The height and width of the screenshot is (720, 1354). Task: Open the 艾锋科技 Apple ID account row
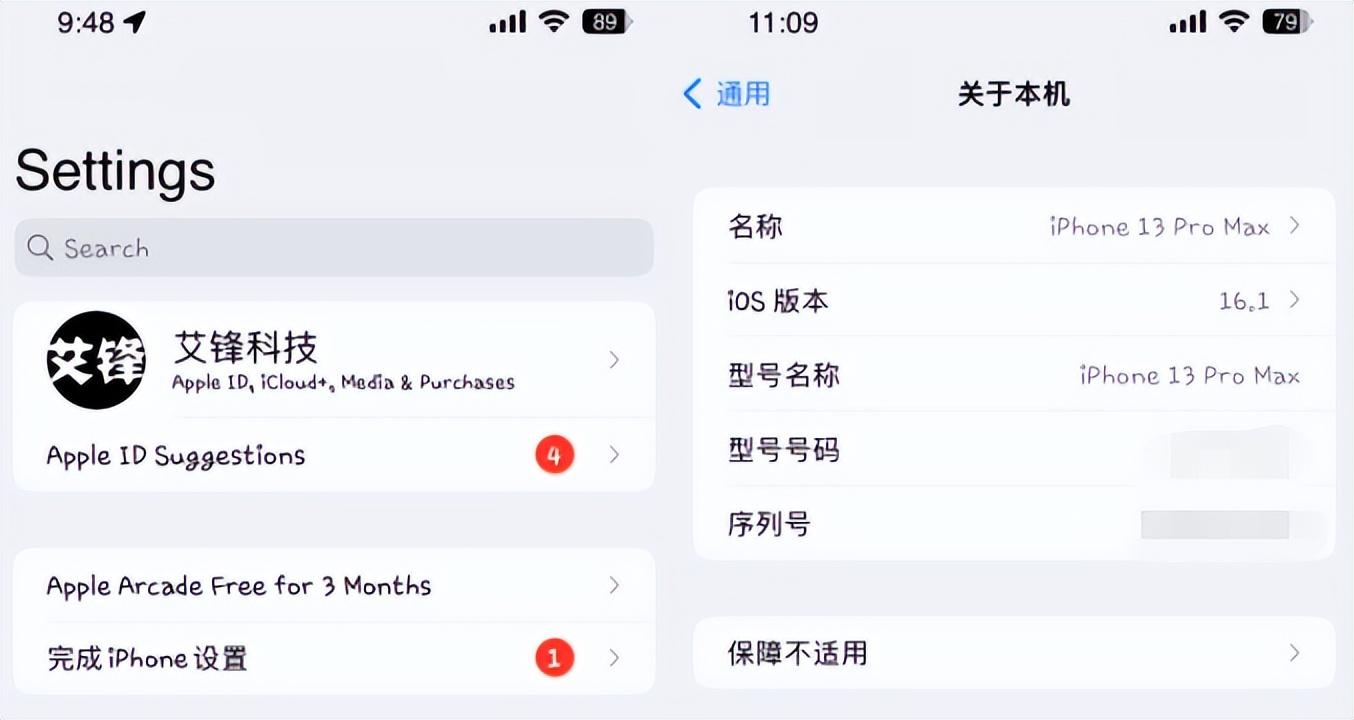click(x=333, y=360)
